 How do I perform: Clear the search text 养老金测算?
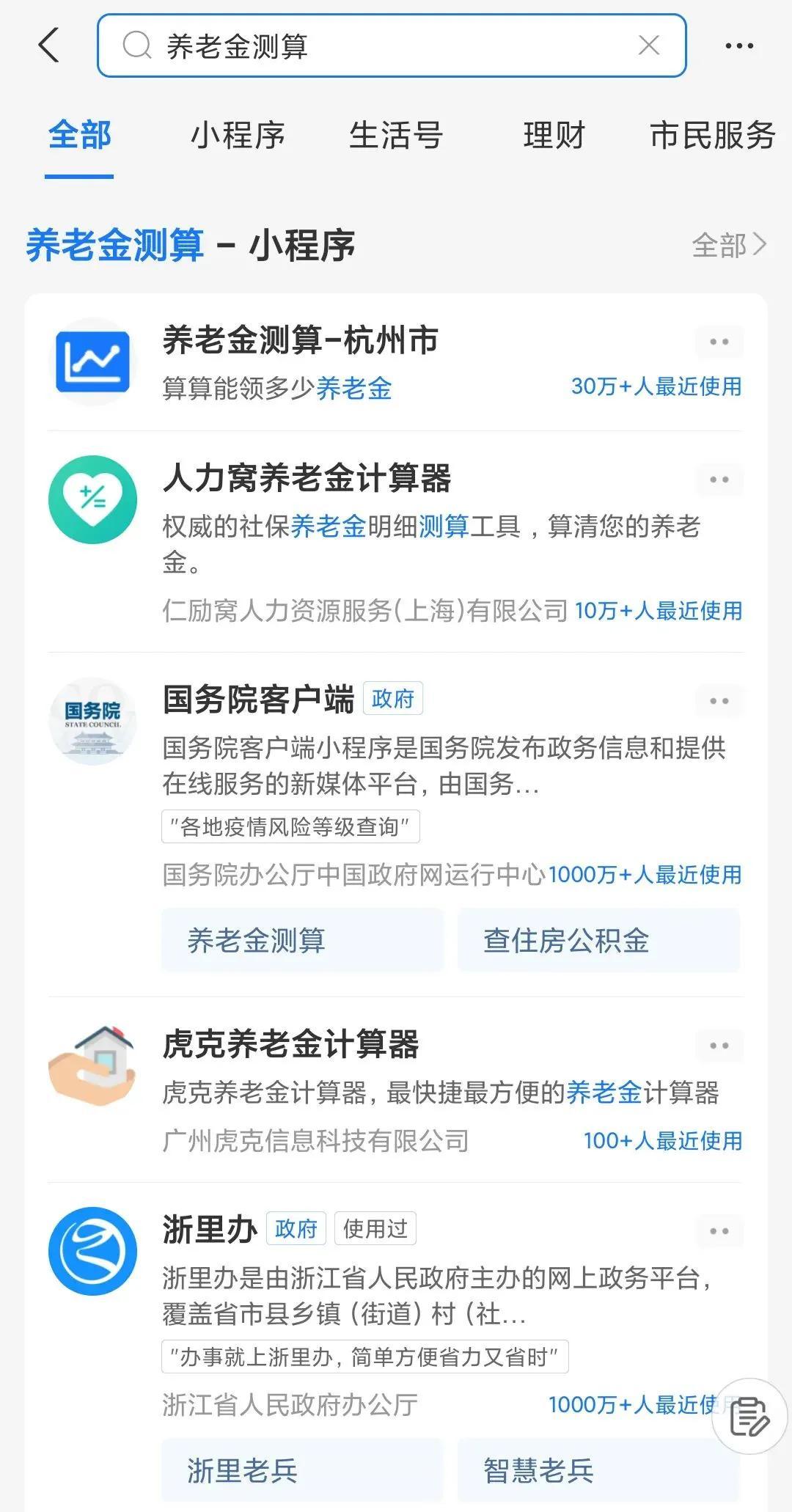pos(648,45)
